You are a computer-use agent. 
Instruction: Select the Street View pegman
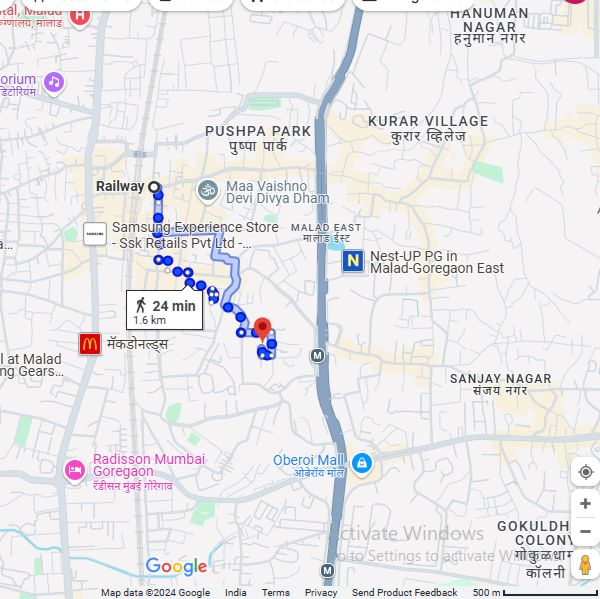click(585, 565)
